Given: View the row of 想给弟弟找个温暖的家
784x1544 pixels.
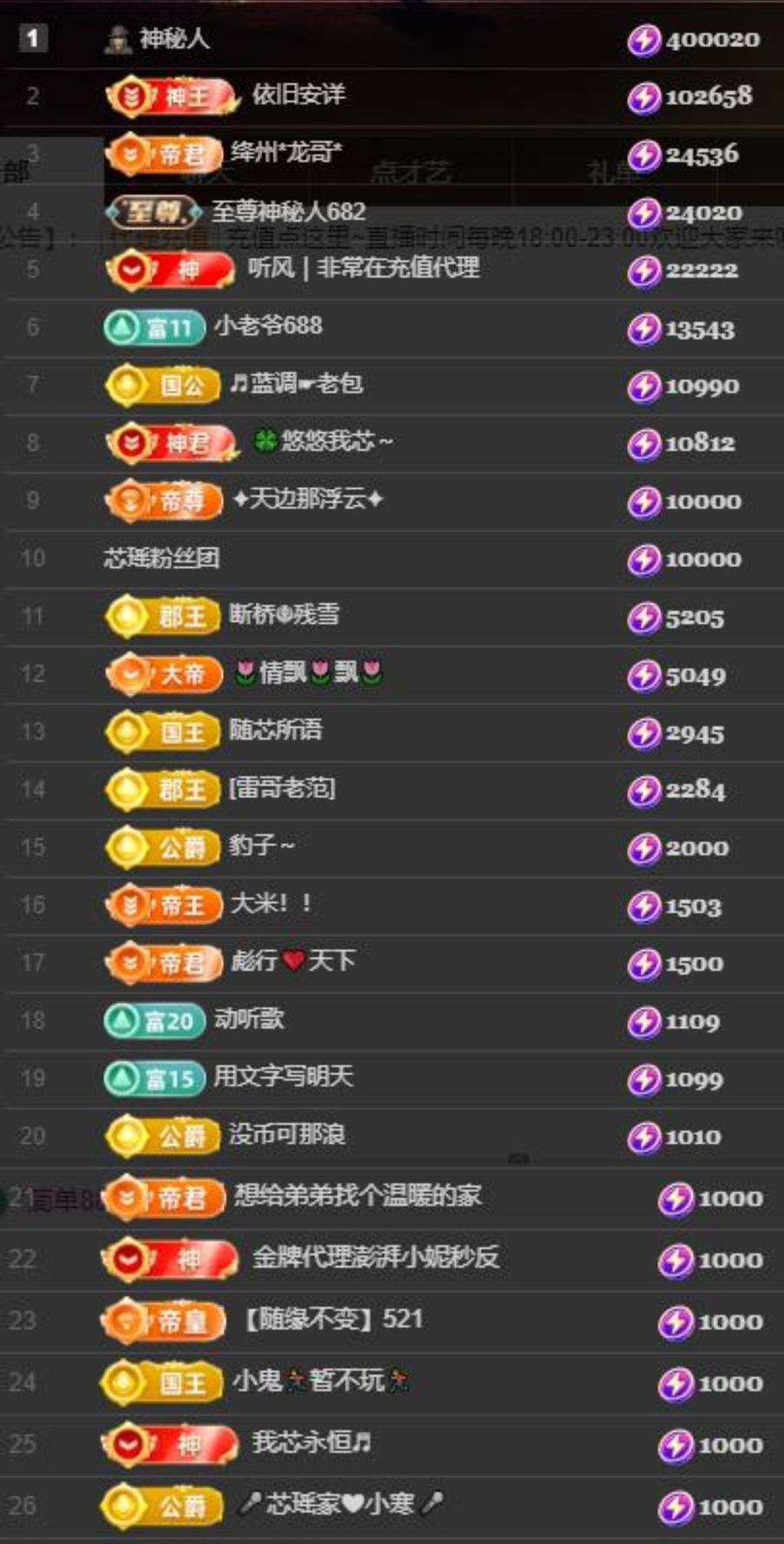Looking at the screenshot, I should [x=357, y=1197].
